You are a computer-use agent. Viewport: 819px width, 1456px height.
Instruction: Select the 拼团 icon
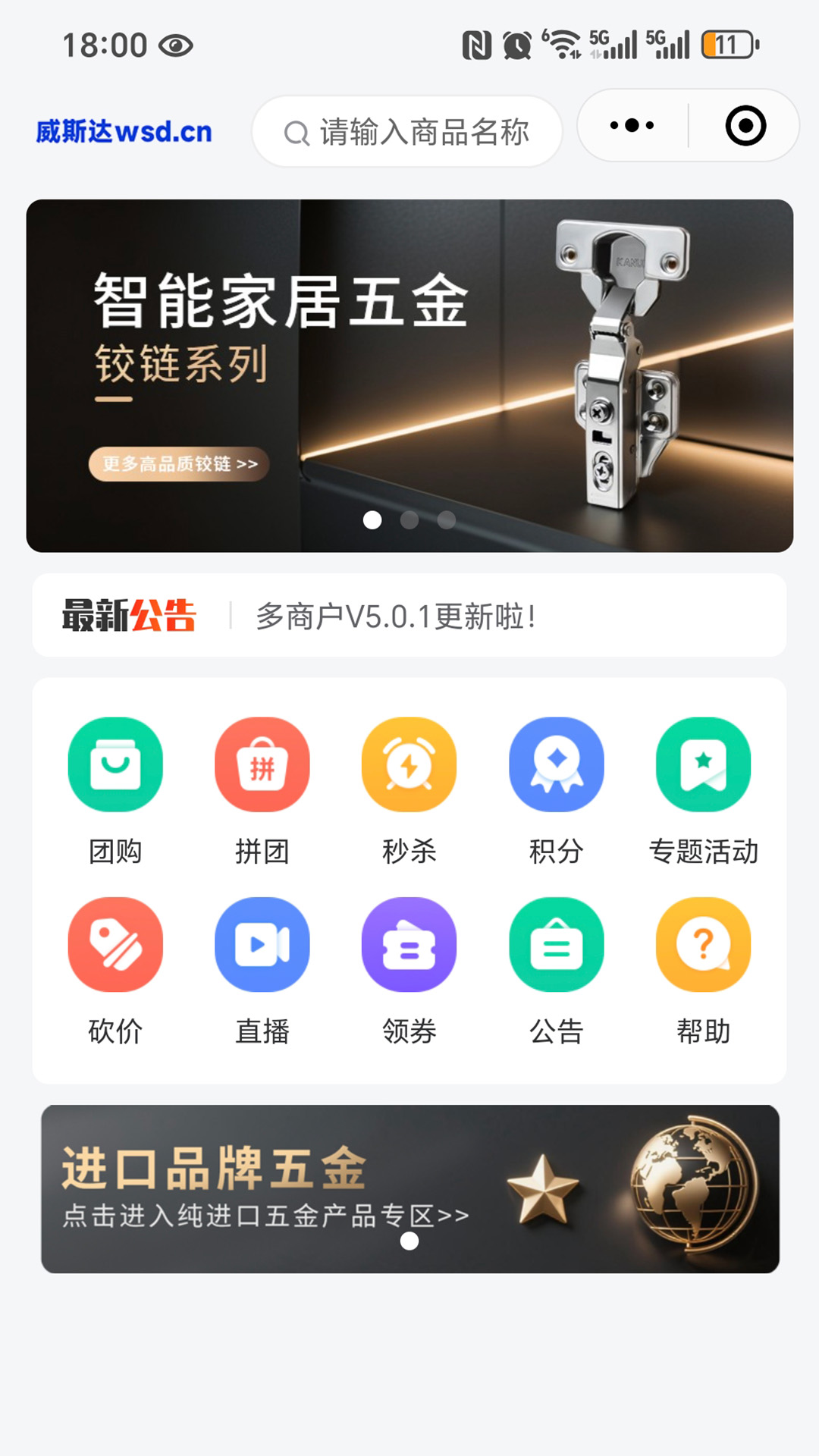[x=262, y=764]
